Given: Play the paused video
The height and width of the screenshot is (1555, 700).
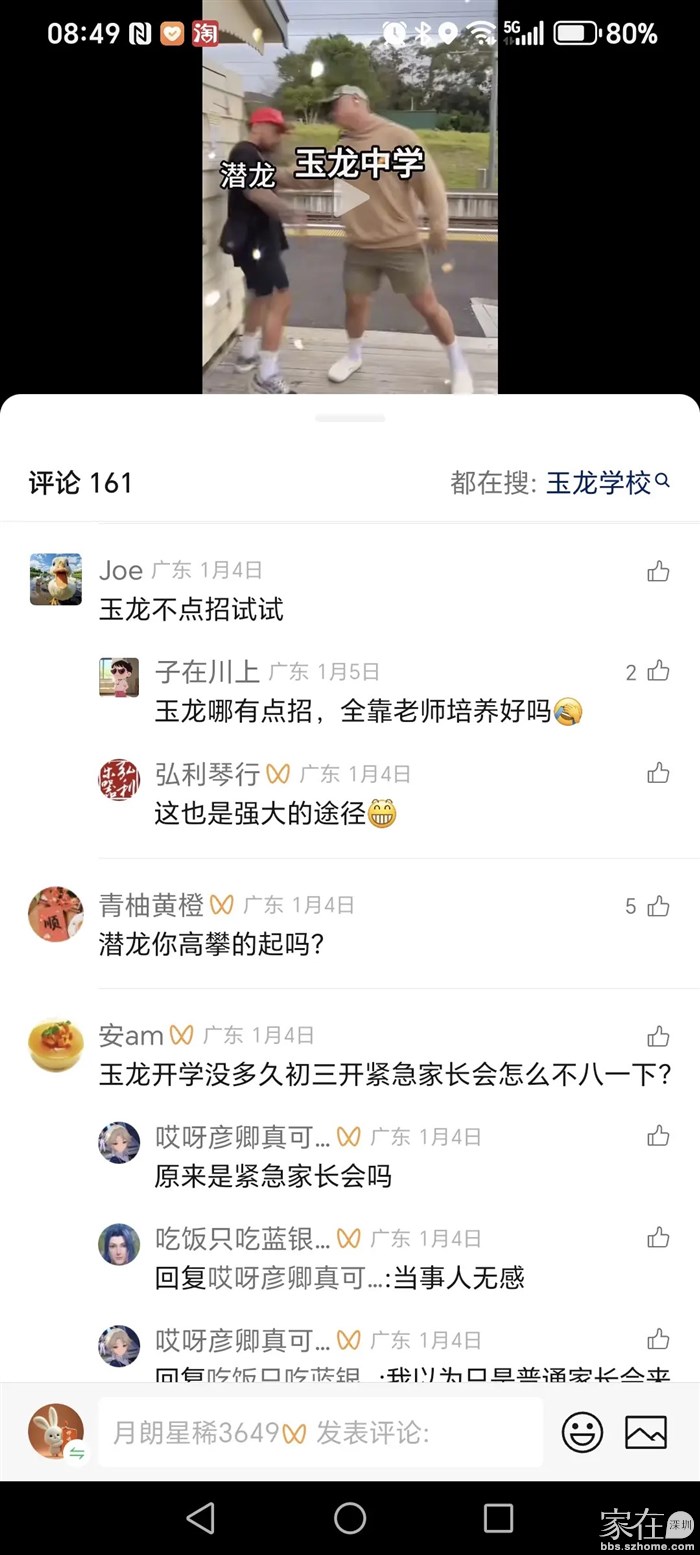Looking at the screenshot, I should pyautogui.click(x=350, y=198).
